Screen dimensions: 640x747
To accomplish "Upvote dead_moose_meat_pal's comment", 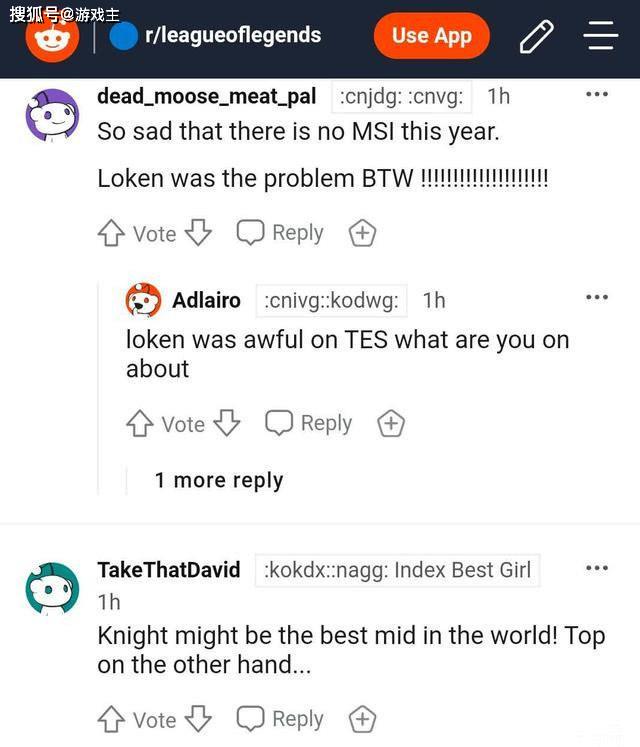I will [110, 233].
